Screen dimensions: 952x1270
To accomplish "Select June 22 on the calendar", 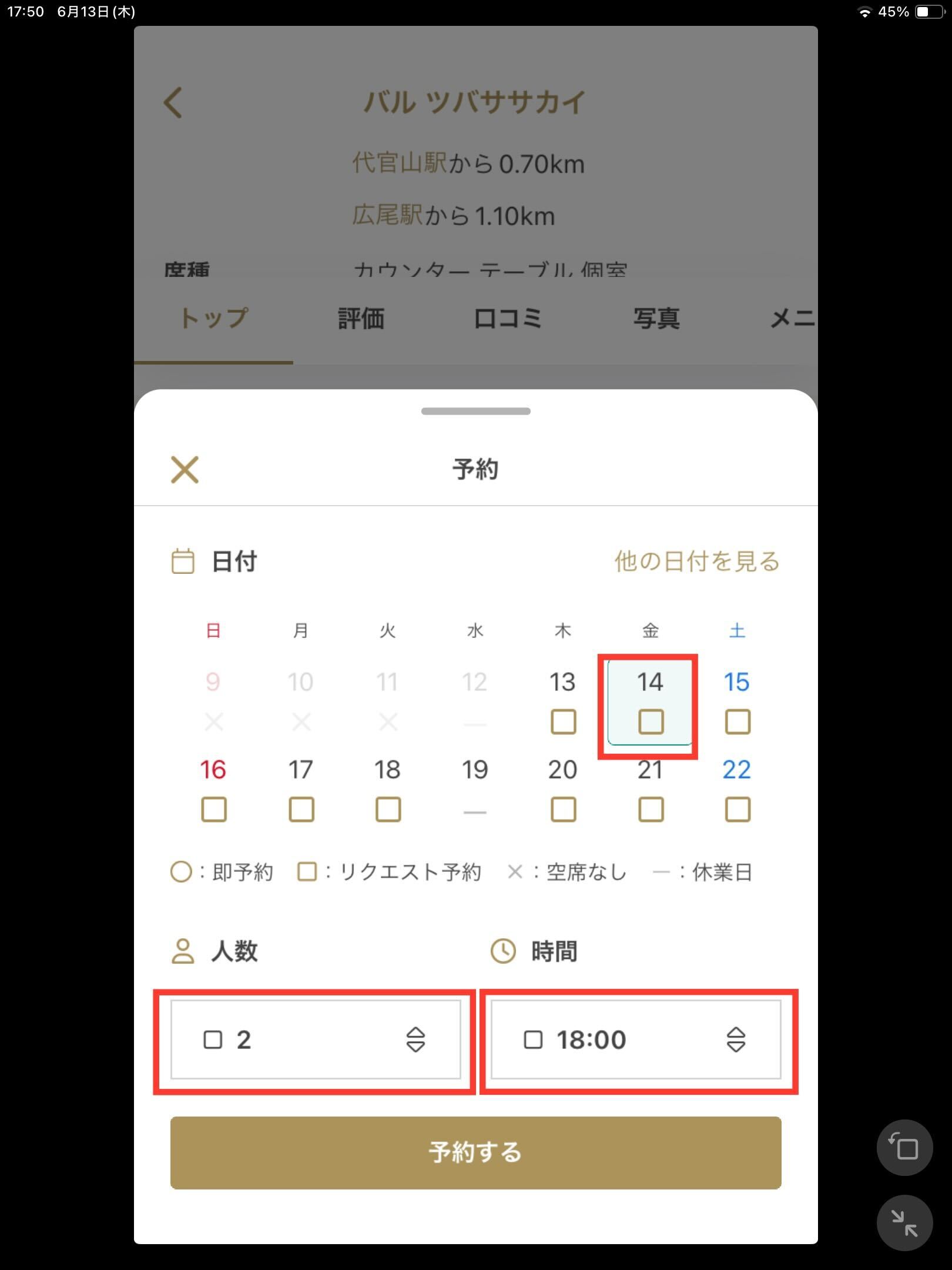I will coord(736,790).
